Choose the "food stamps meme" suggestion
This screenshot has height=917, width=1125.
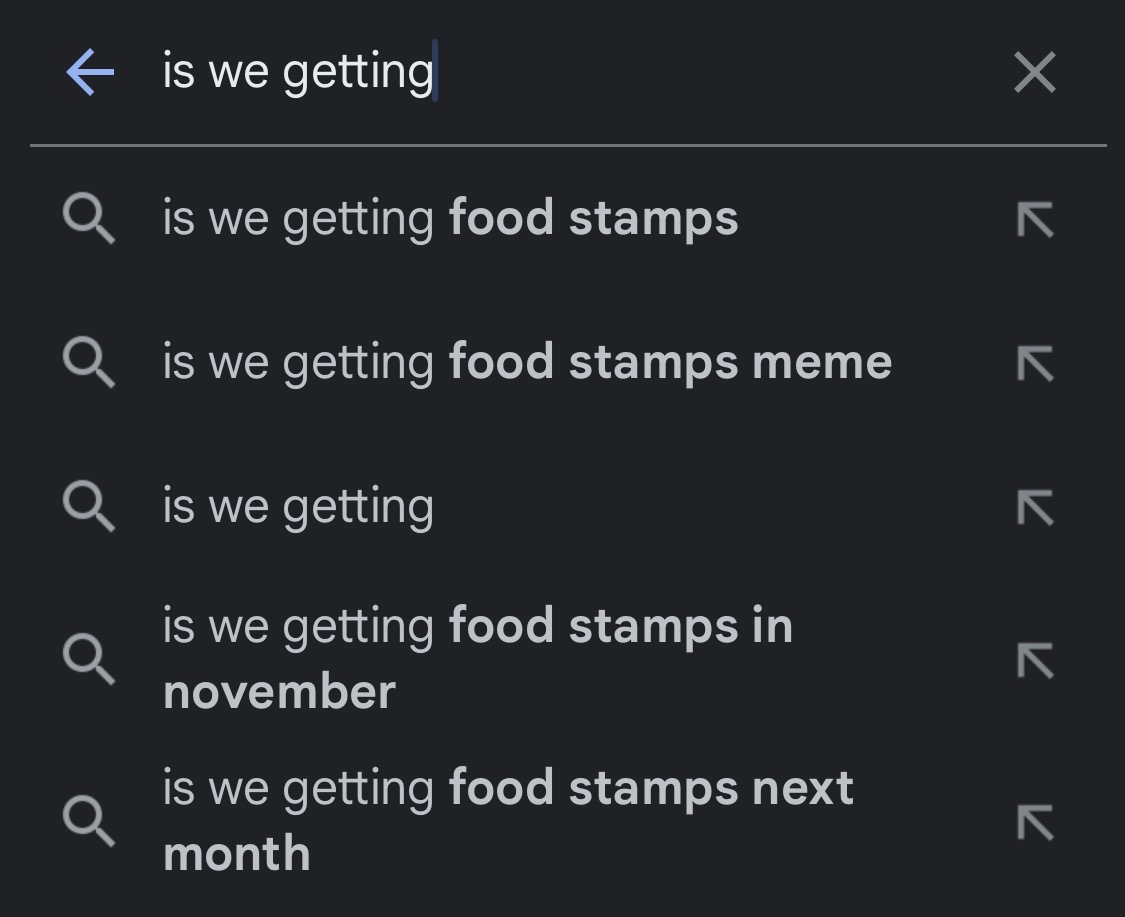(527, 362)
